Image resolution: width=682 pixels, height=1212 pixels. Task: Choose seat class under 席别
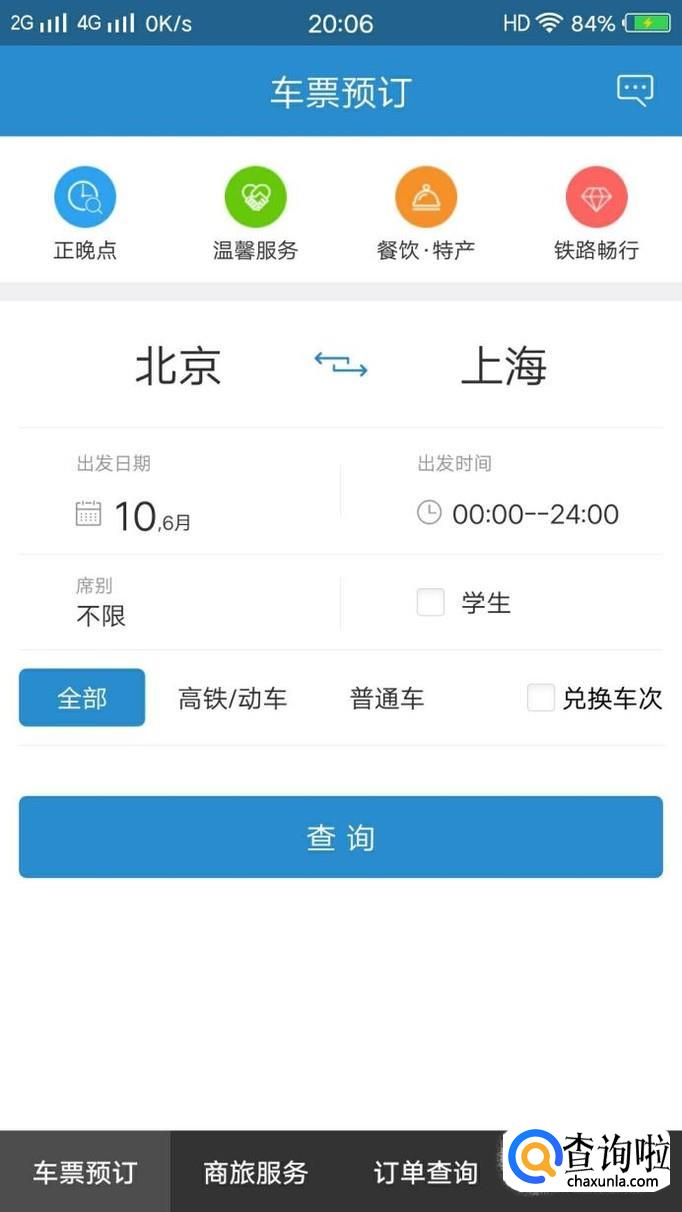pos(179,603)
